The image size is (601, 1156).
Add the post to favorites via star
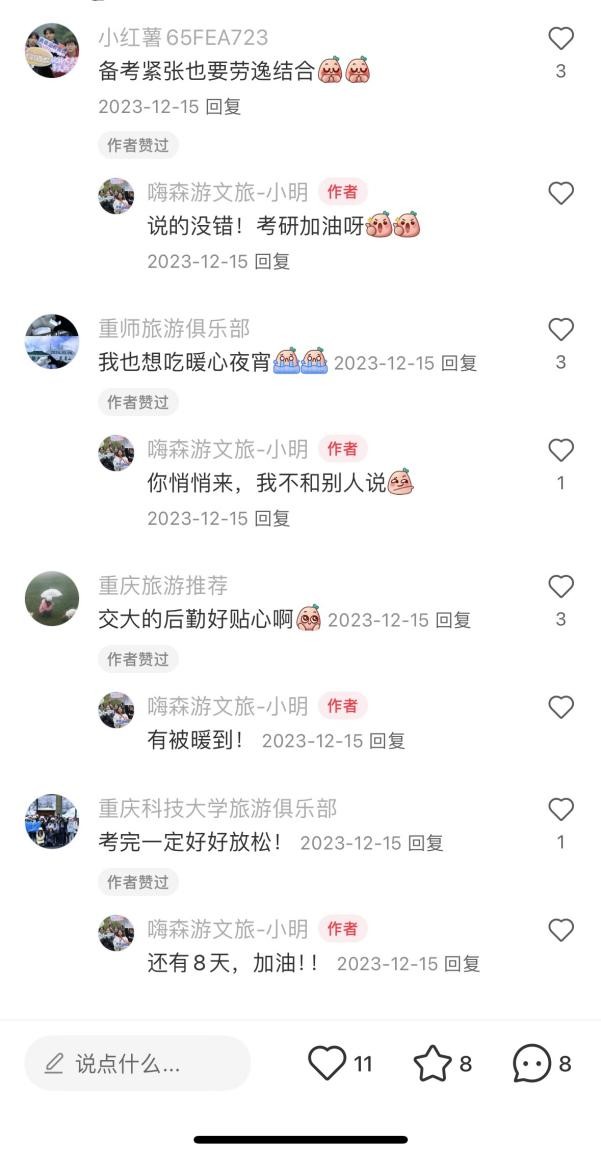[432, 1063]
